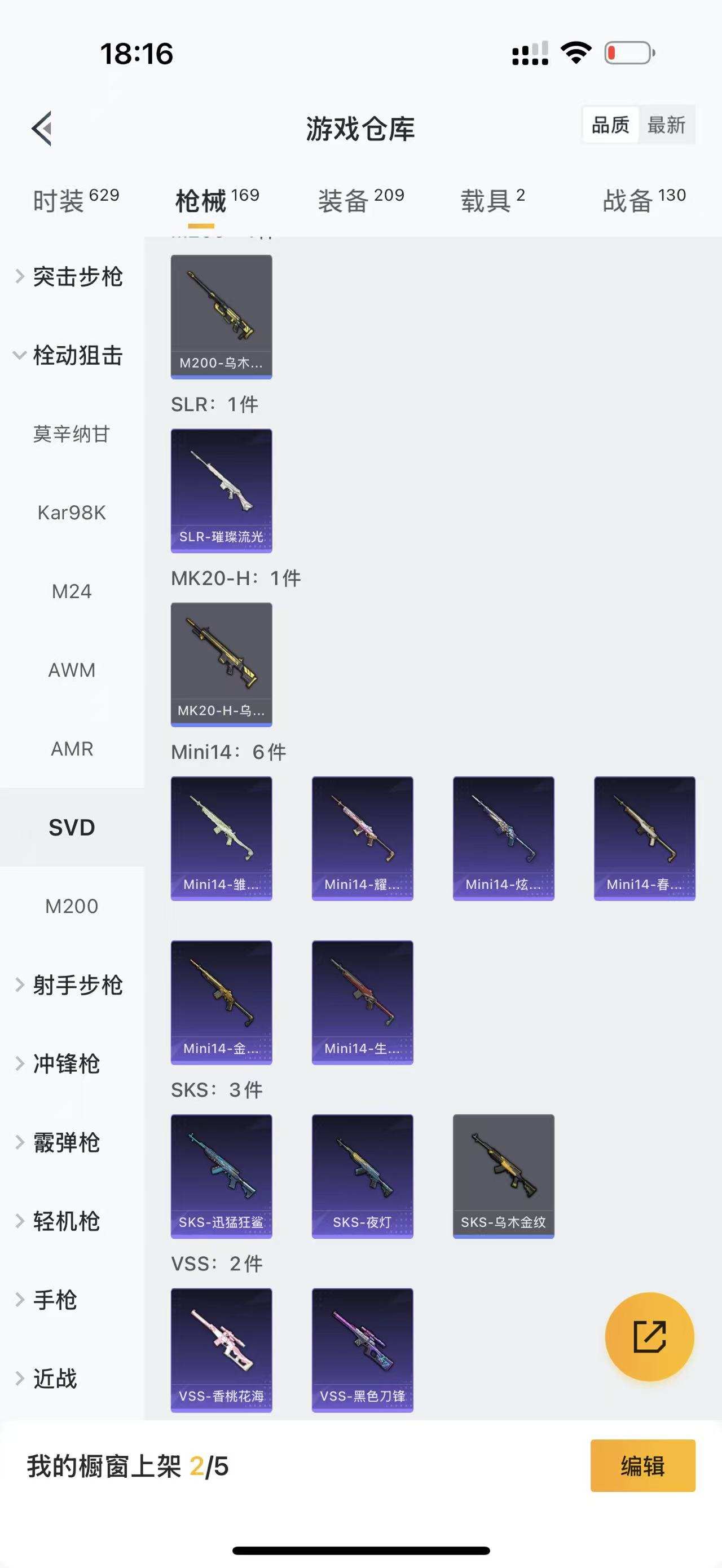
Task: Open the SLR-璀璨流光 weapon skin
Action: coord(222,490)
